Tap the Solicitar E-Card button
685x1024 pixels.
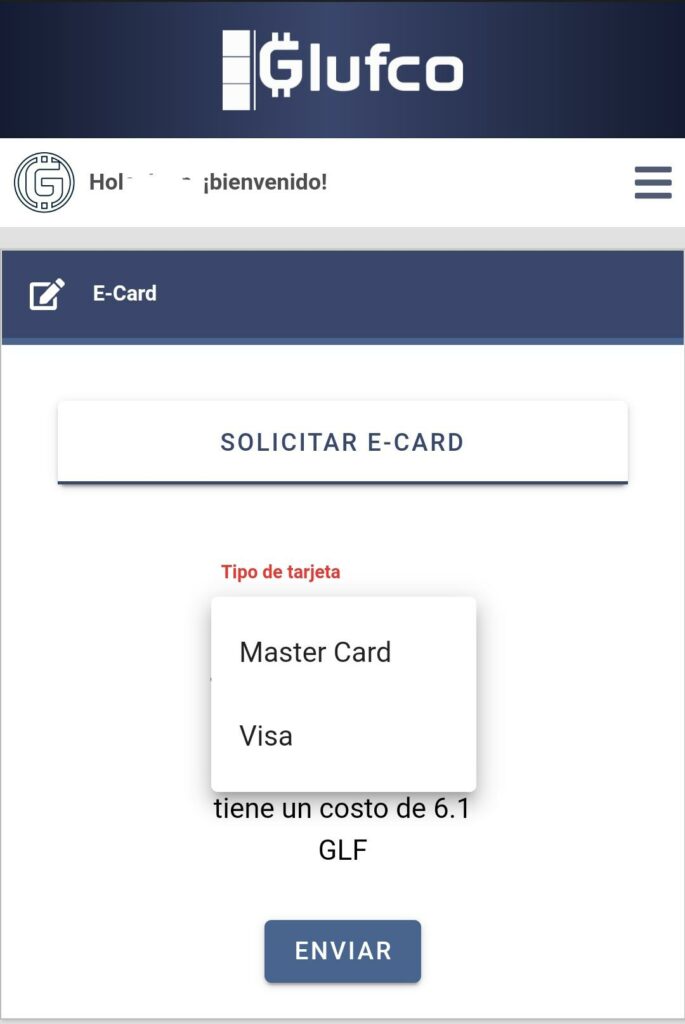[x=342, y=442]
